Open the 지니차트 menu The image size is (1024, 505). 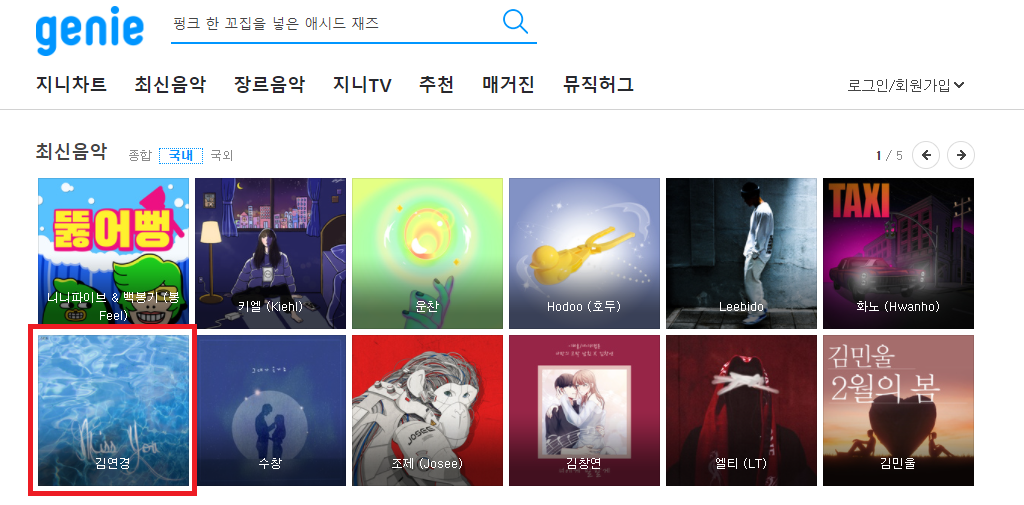pyautogui.click(x=71, y=84)
